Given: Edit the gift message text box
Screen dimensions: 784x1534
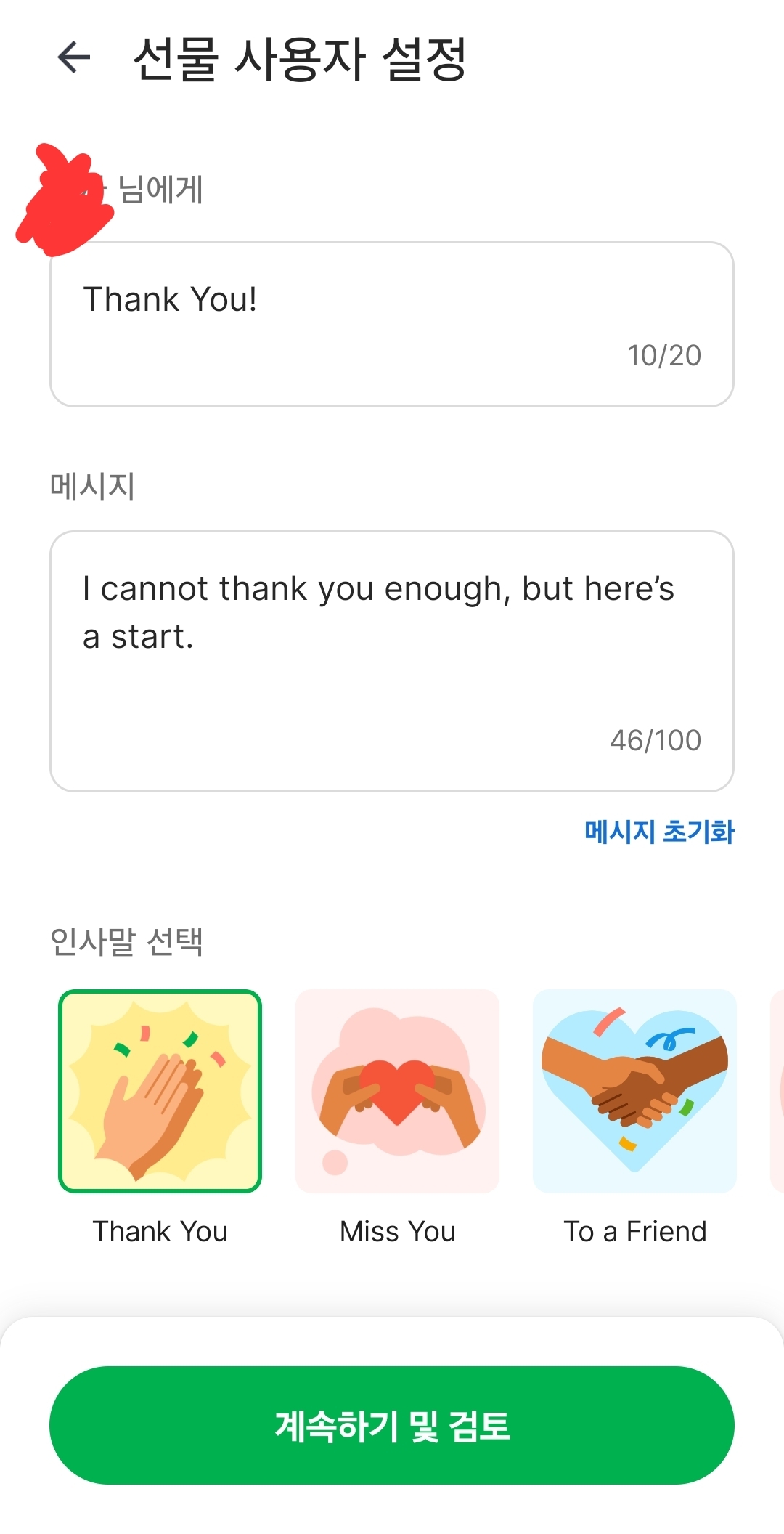Looking at the screenshot, I should click(391, 660).
